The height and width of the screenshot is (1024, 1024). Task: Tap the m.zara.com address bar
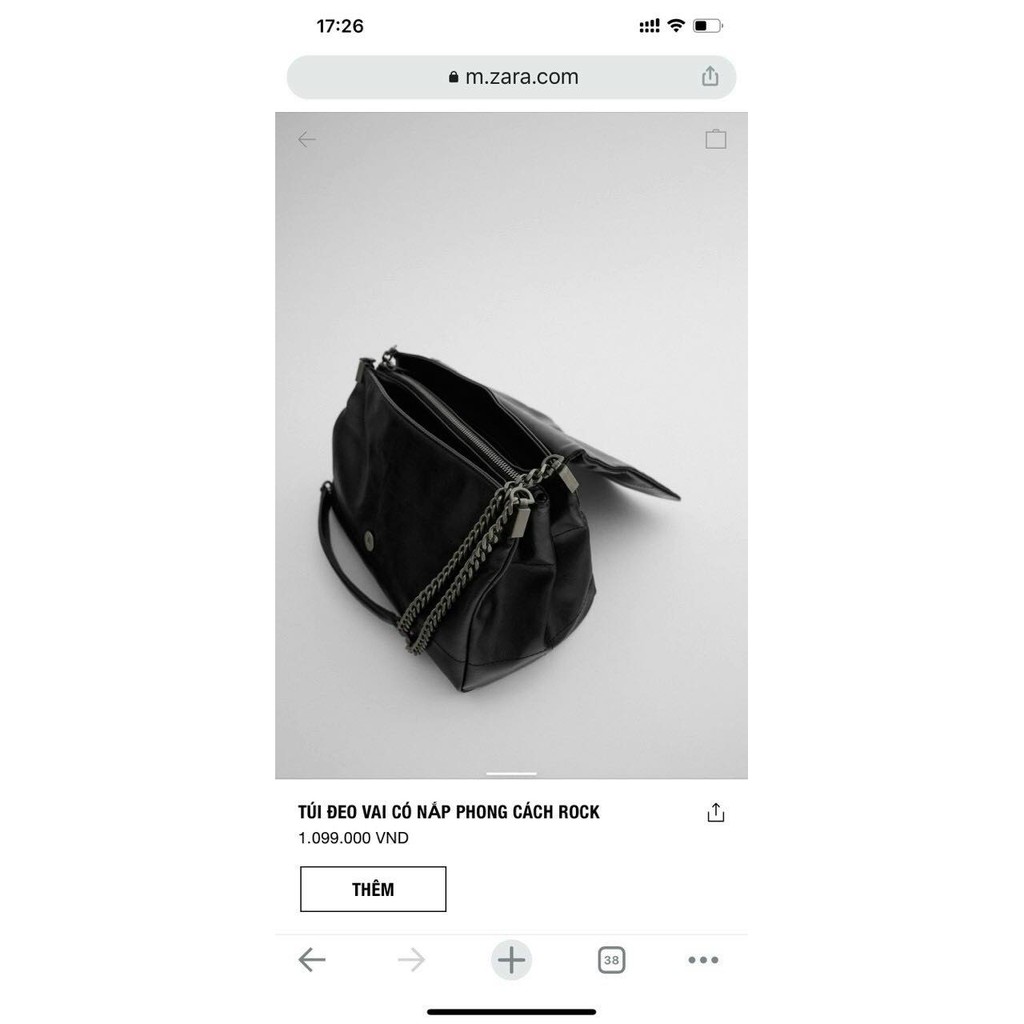point(511,77)
